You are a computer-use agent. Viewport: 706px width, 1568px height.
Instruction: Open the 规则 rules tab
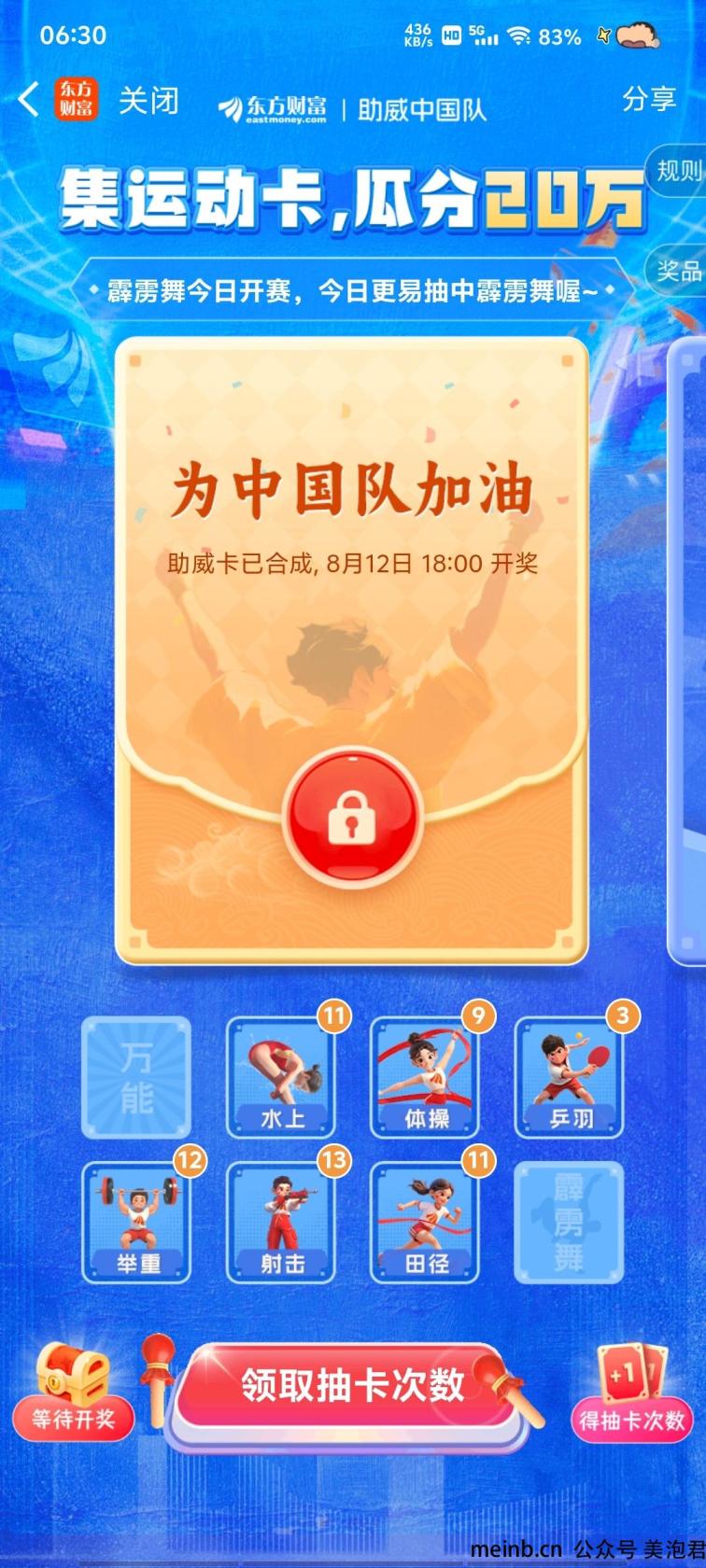(x=676, y=171)
